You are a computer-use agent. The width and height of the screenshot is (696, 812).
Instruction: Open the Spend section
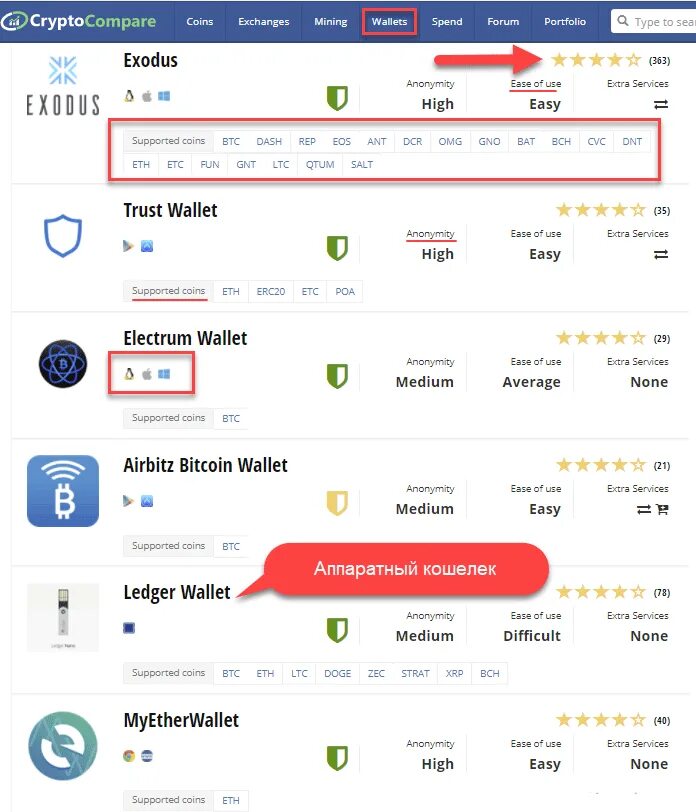(447, 21)
